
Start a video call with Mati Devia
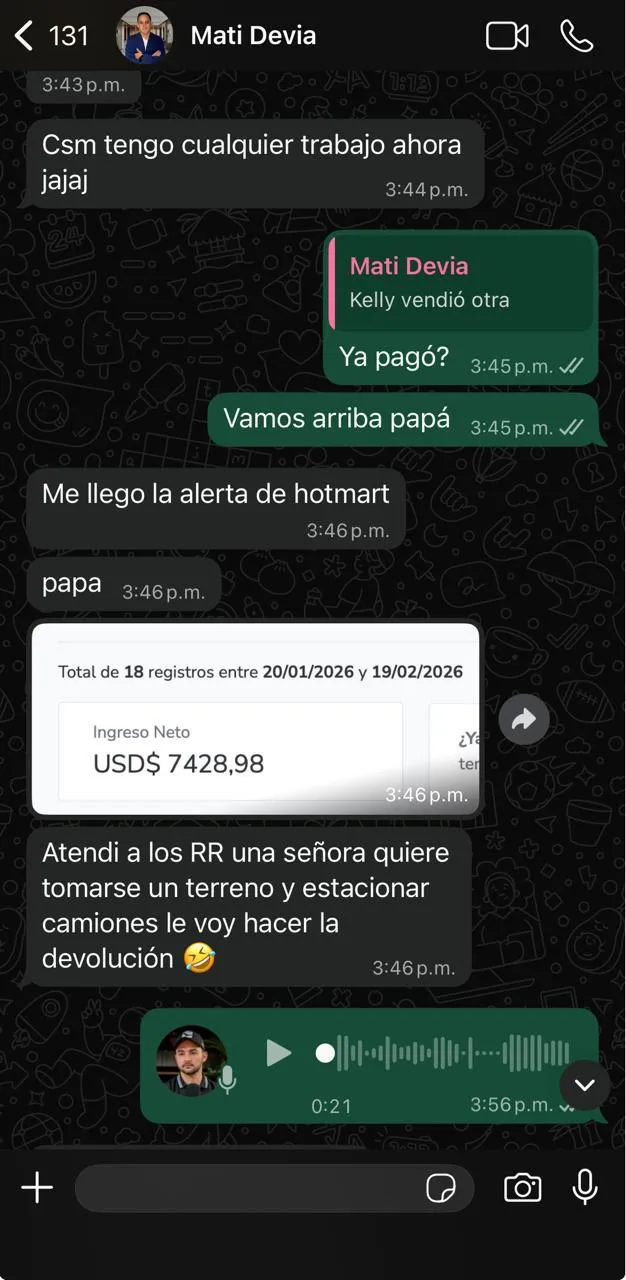pyautogui.click(x=507, y=37)
